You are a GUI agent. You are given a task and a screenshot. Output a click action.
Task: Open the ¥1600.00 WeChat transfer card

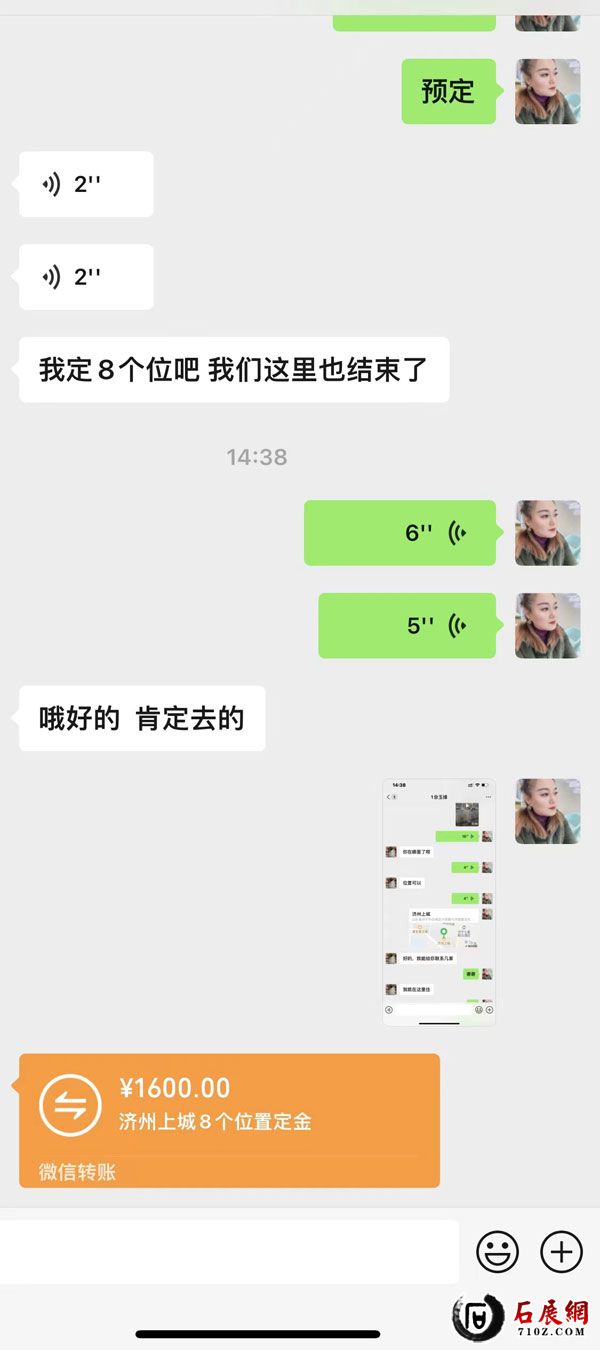229,1119
